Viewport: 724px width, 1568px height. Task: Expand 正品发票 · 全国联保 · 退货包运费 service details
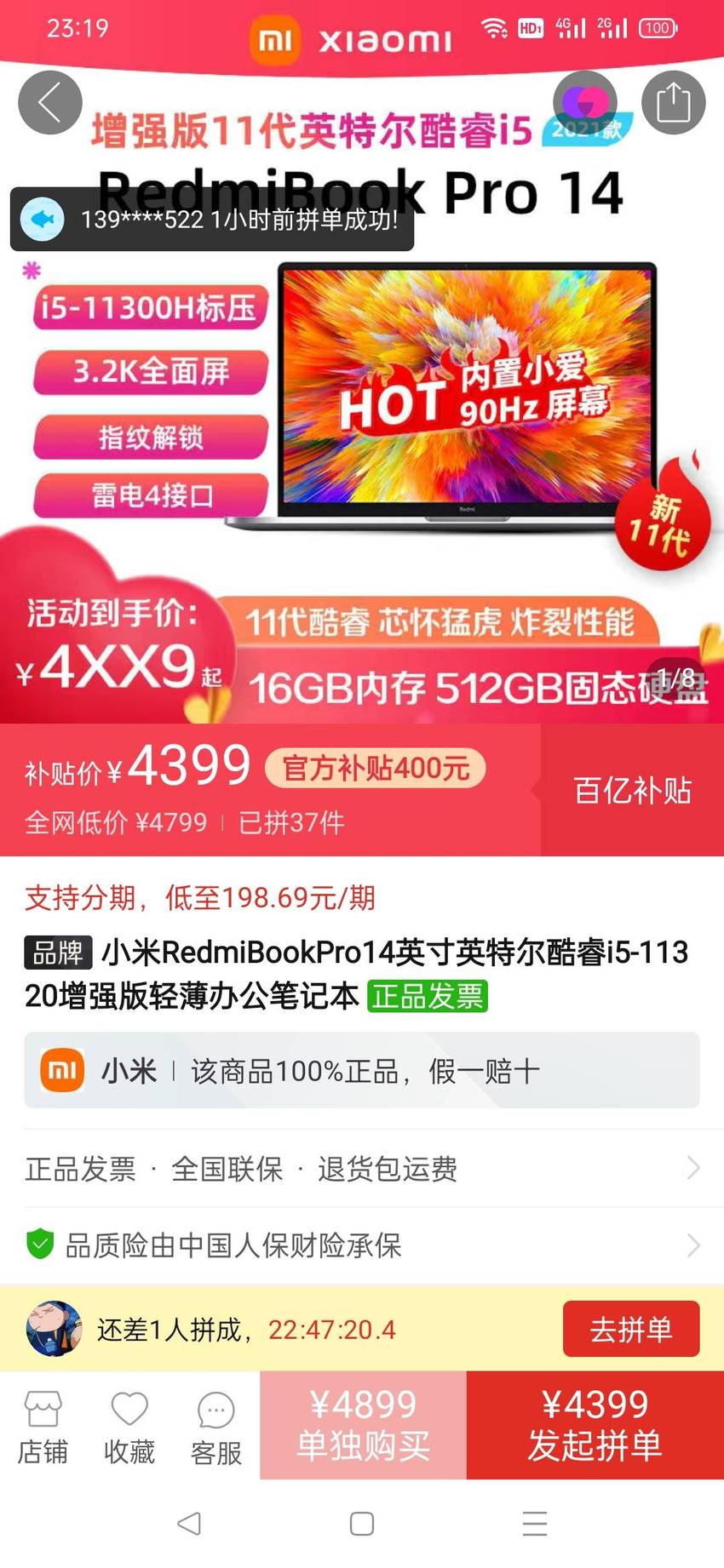pos(362,1169)
